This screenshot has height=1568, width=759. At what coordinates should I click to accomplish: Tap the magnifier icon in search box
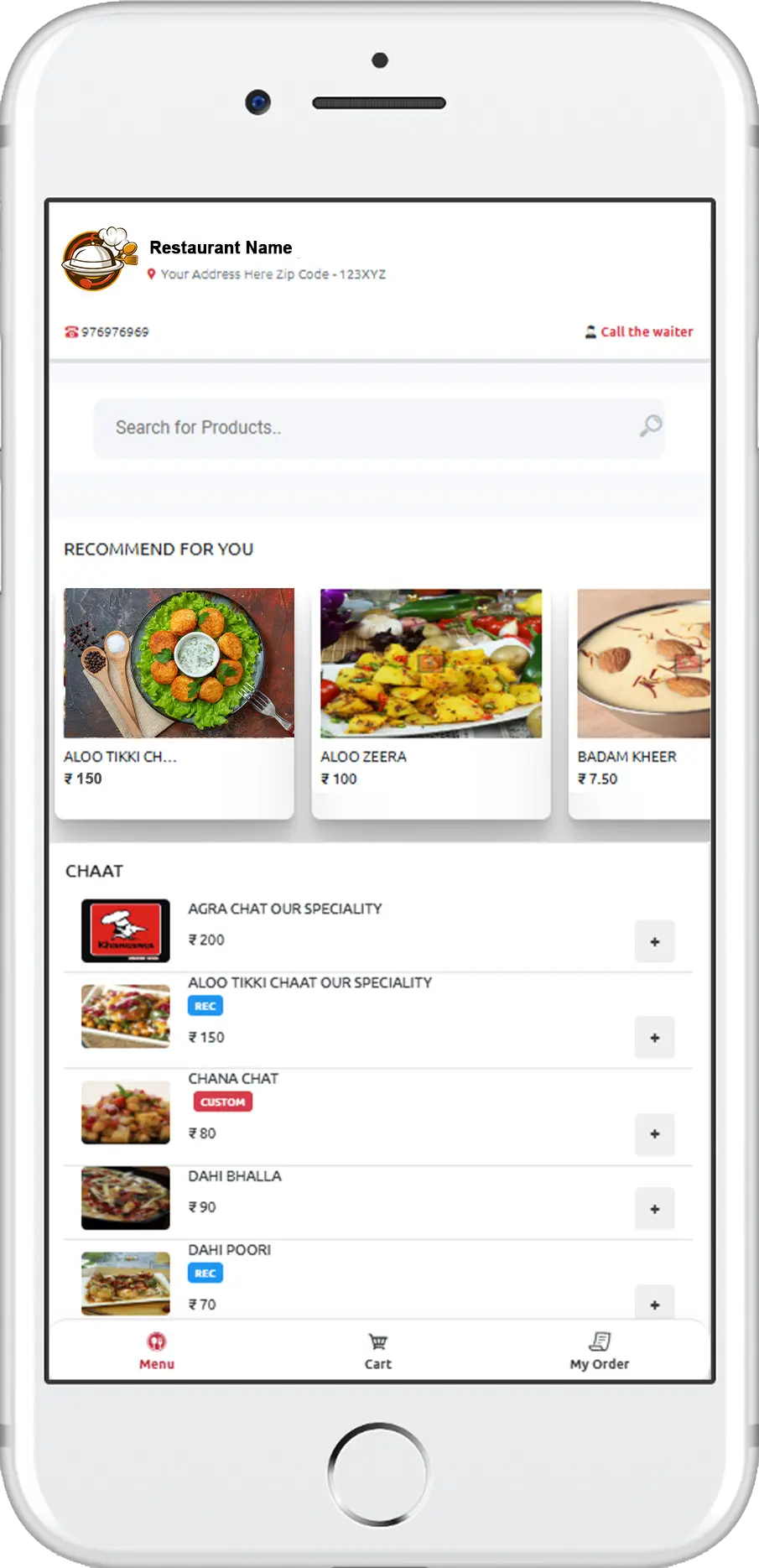point(650,426)
